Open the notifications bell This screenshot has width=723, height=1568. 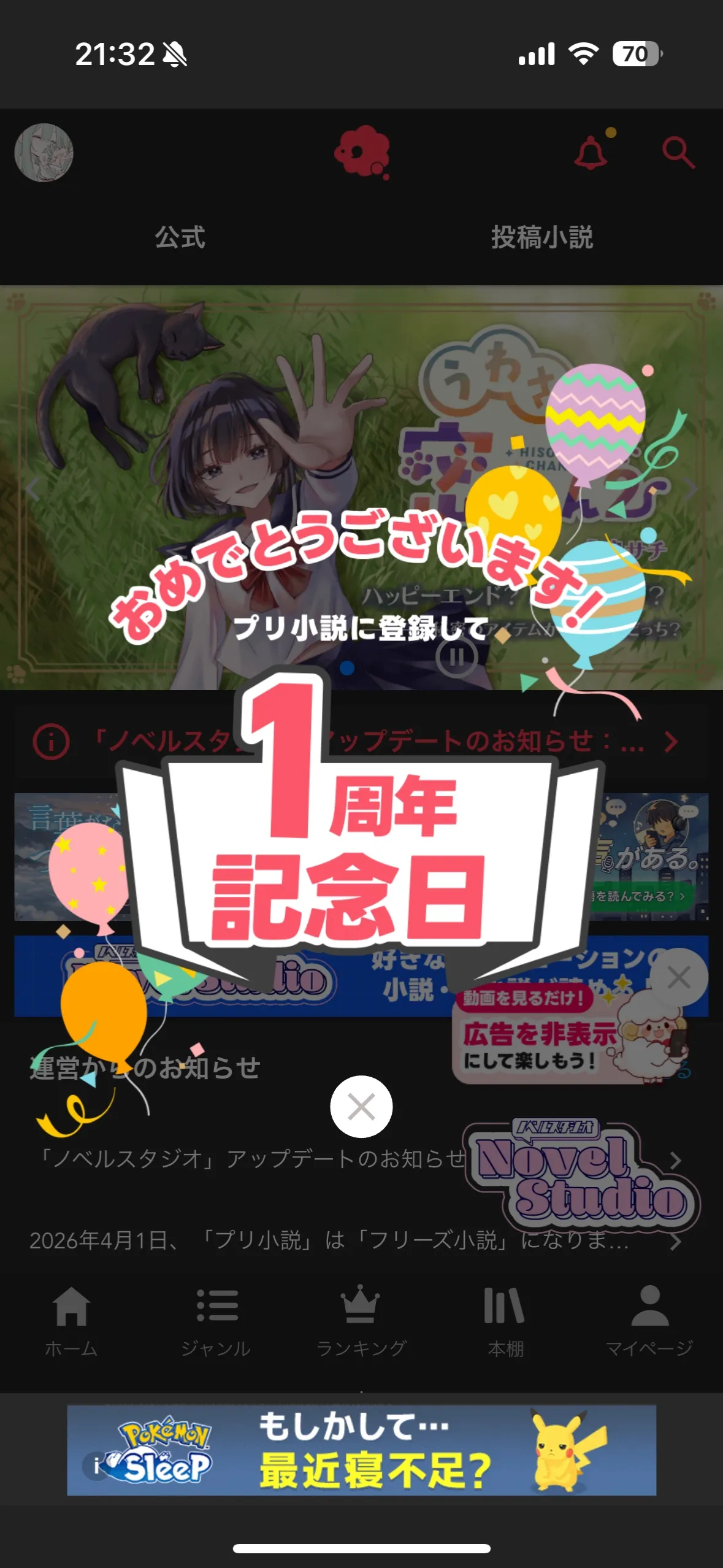[591, 153]
